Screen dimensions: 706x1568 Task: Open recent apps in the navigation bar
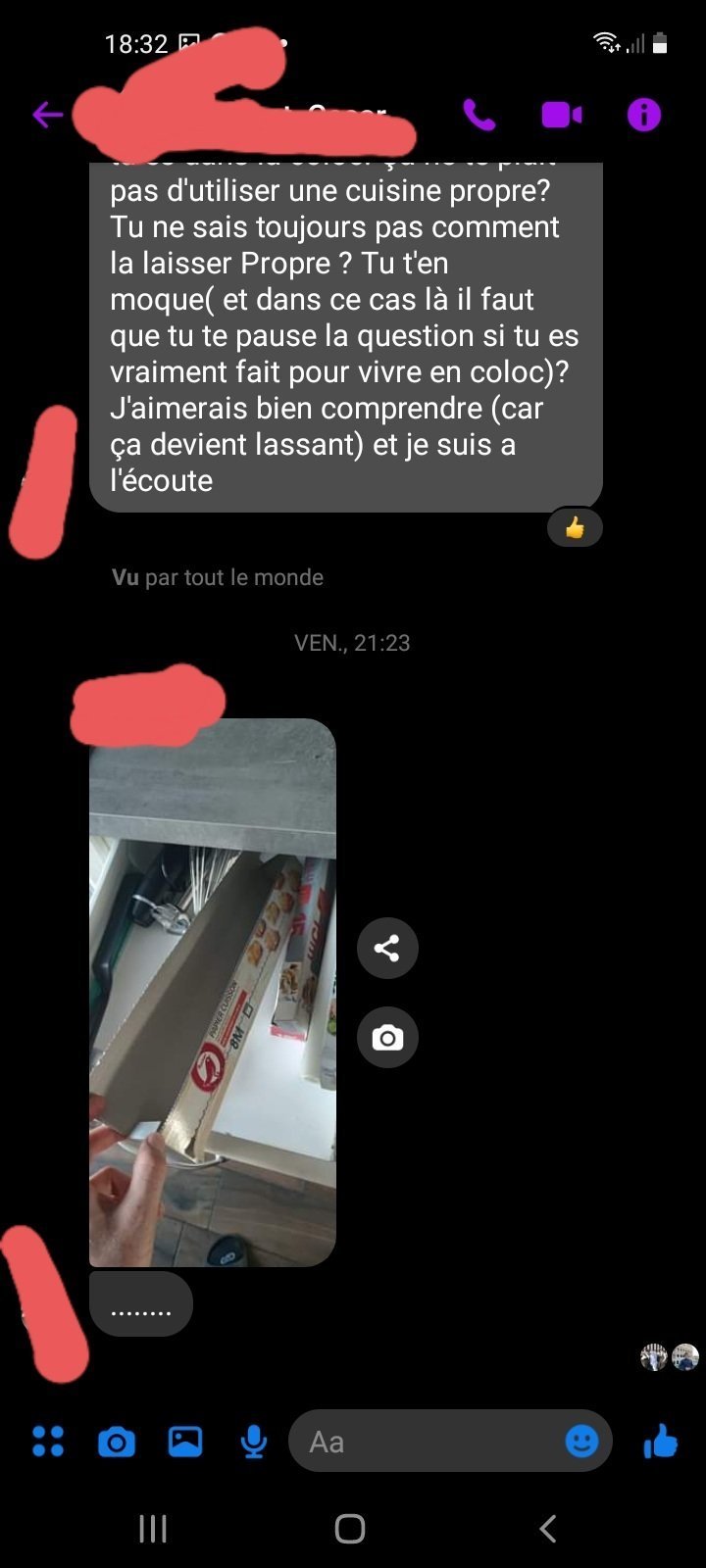pyautogui.click(x=153, y=1529)
